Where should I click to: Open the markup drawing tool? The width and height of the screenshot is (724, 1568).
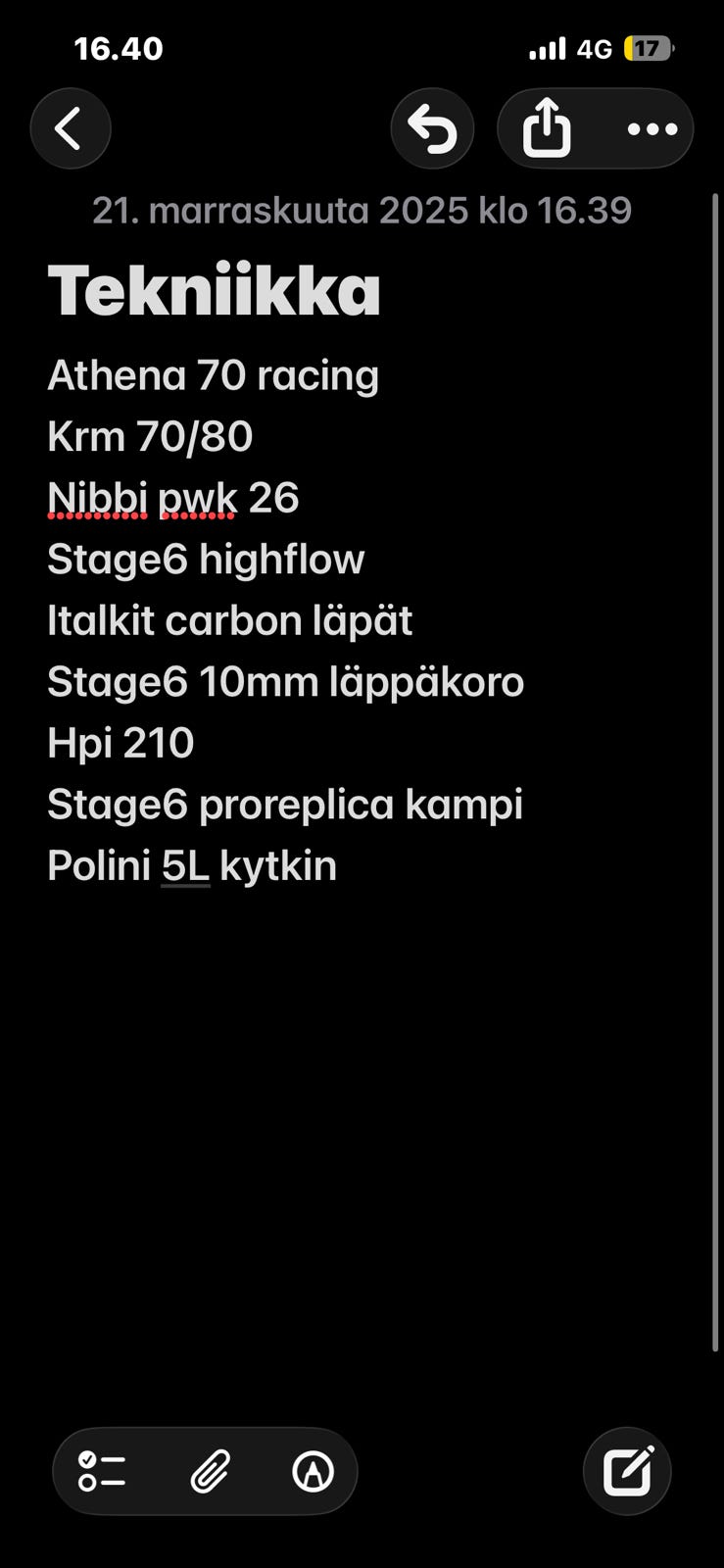(313, 1470)
